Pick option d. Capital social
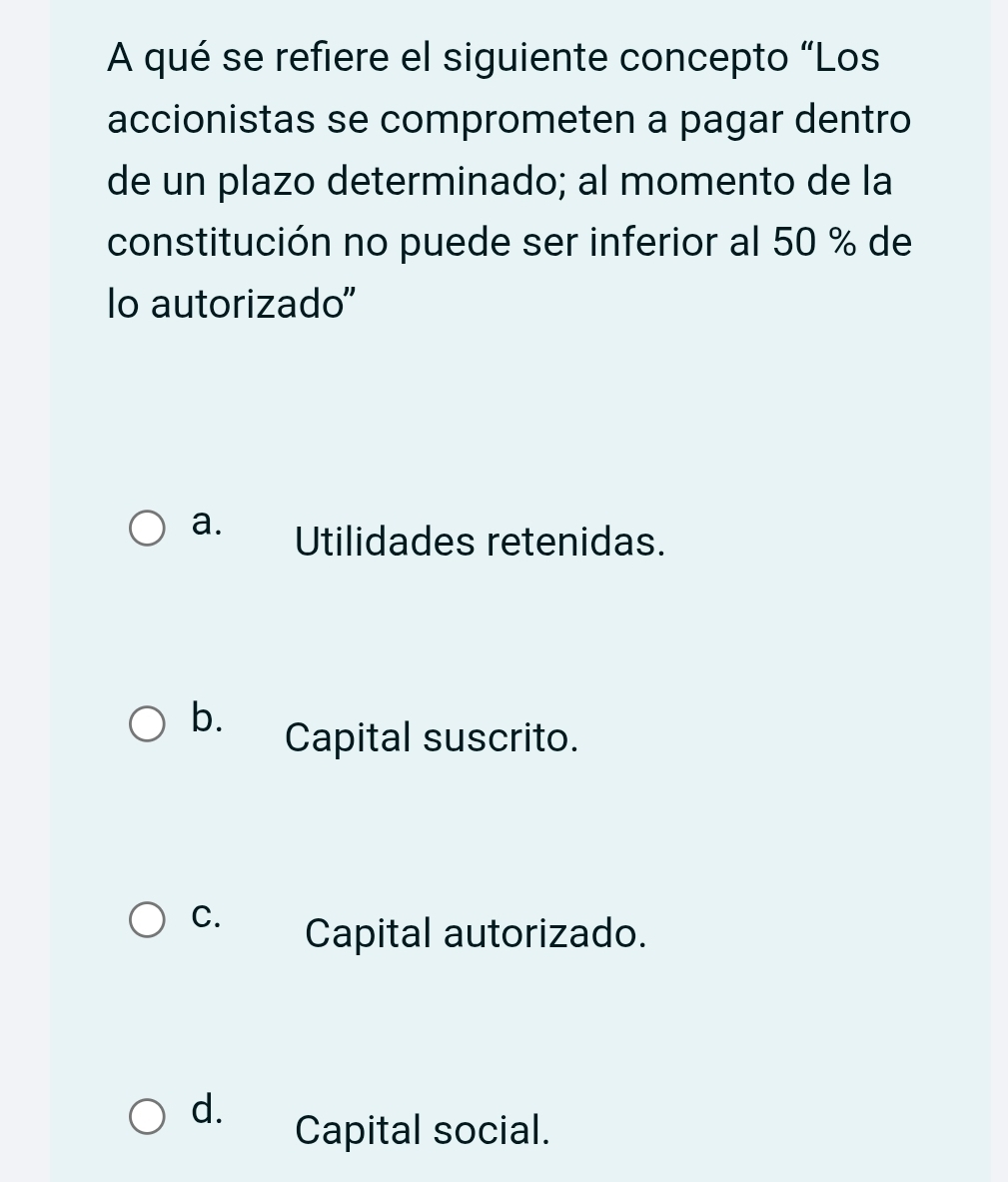 [148, 1117]
